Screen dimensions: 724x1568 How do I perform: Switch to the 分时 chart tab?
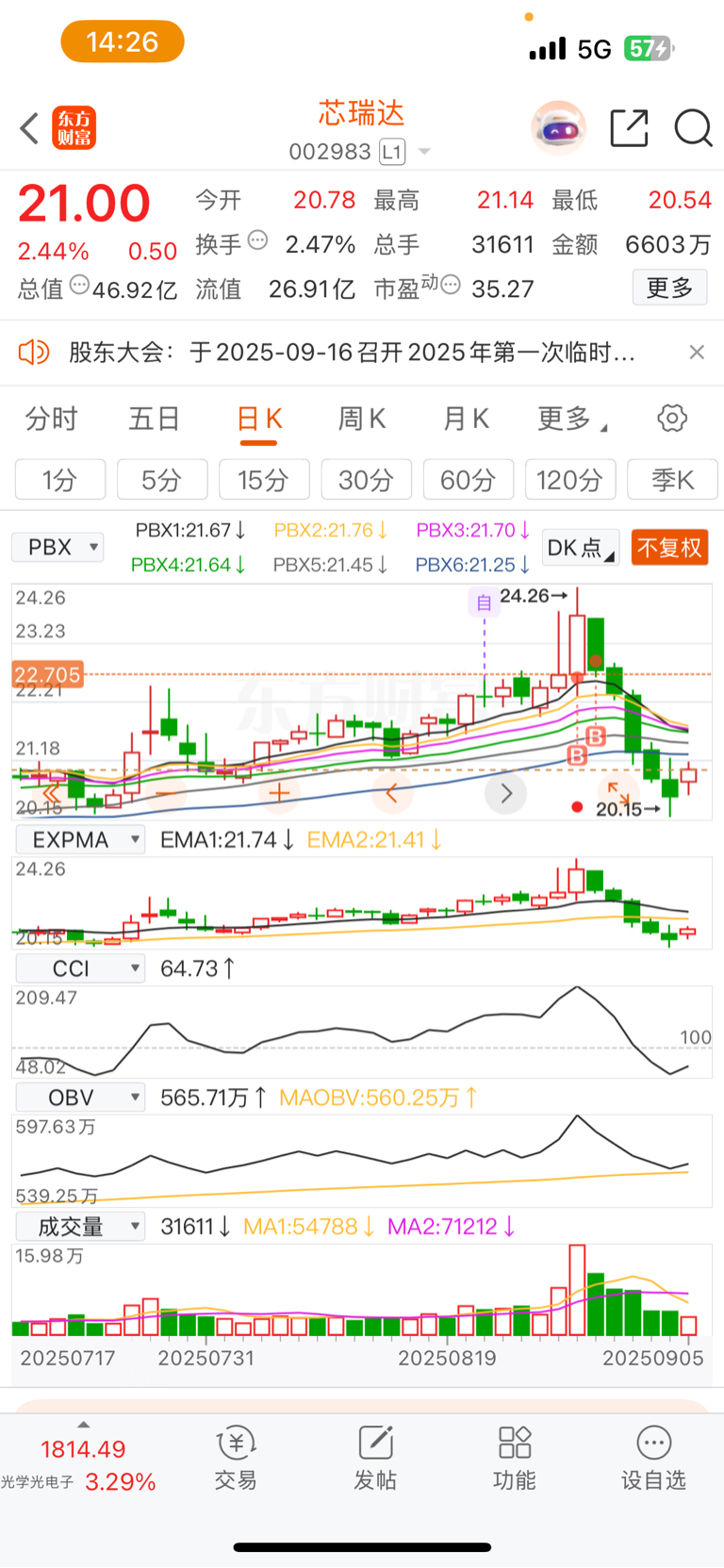51,419
